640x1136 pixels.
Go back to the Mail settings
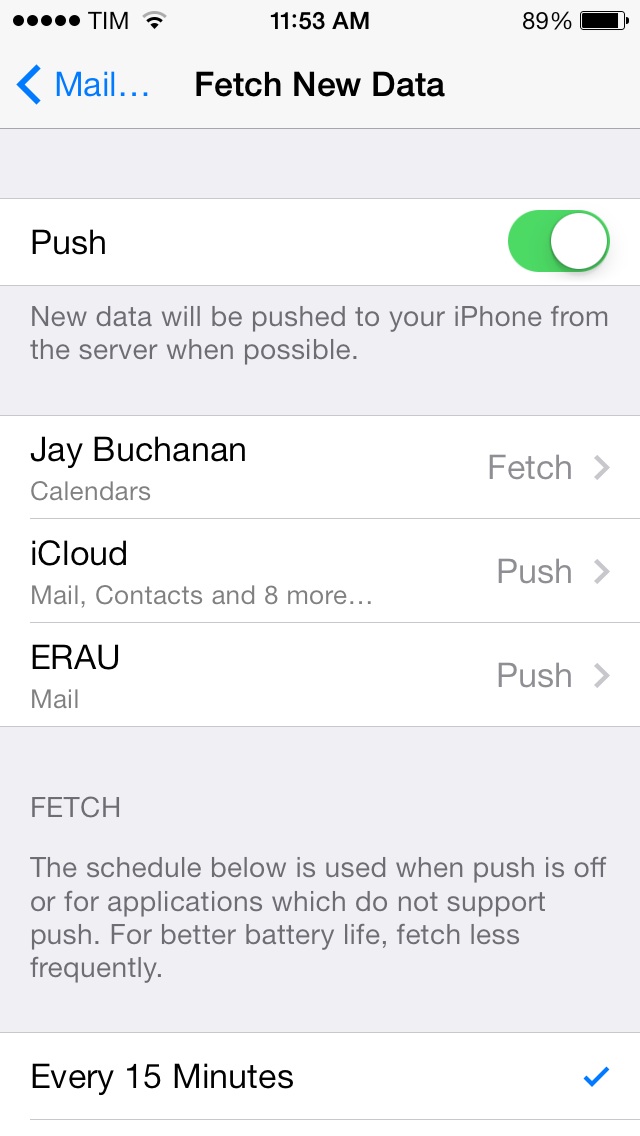click(x=83, y=85)
